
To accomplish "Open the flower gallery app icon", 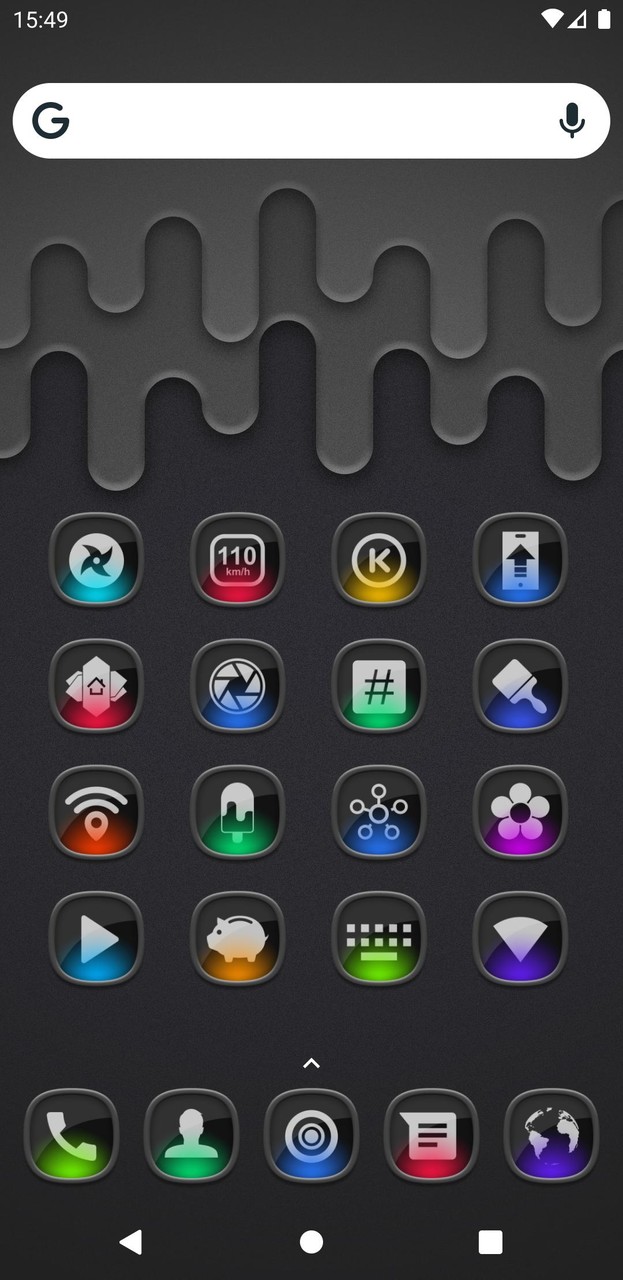I will pyautogui.click(x=520, y=812).
